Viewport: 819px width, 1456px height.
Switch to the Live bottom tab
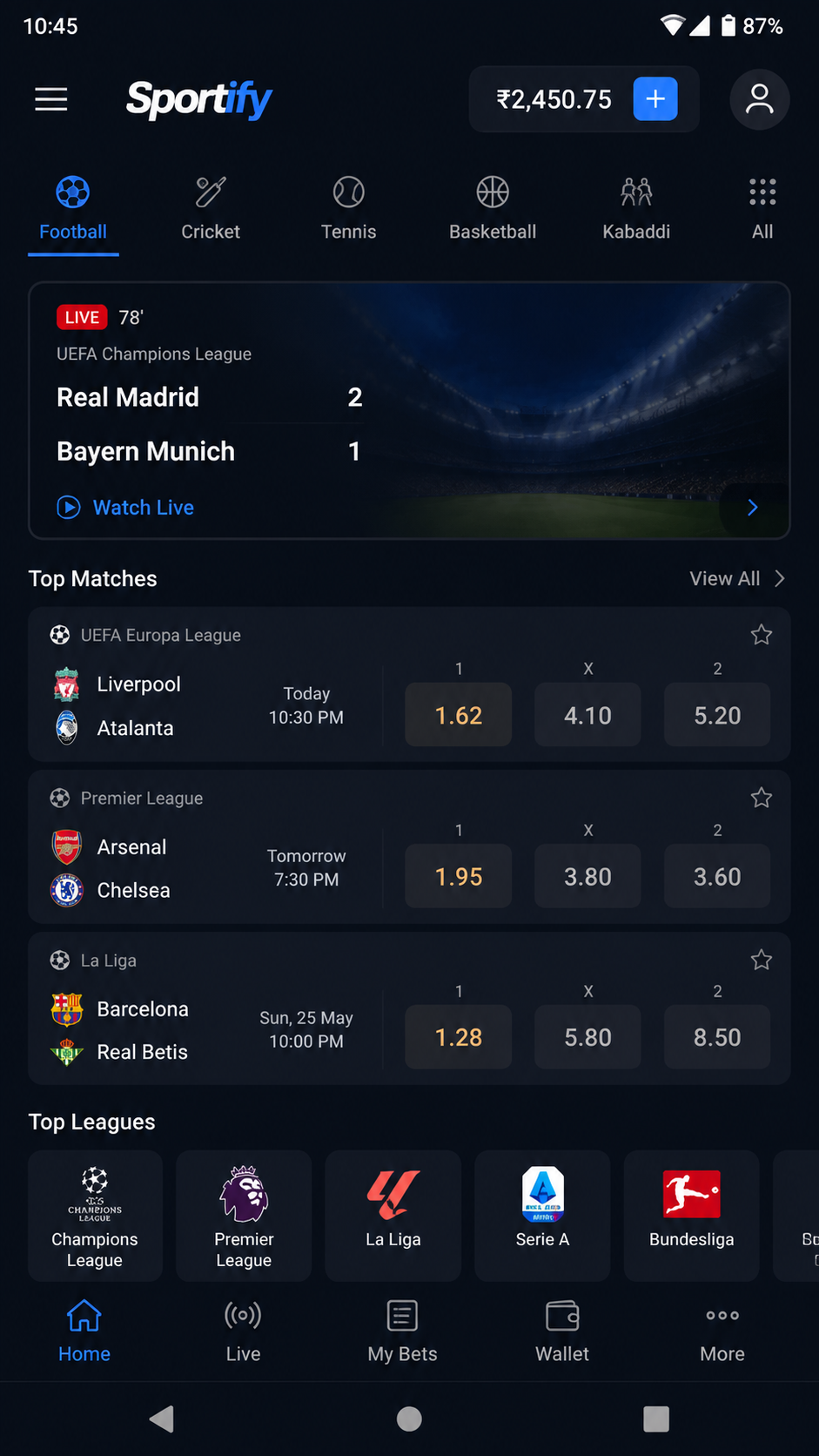[x=243, y=1331]
